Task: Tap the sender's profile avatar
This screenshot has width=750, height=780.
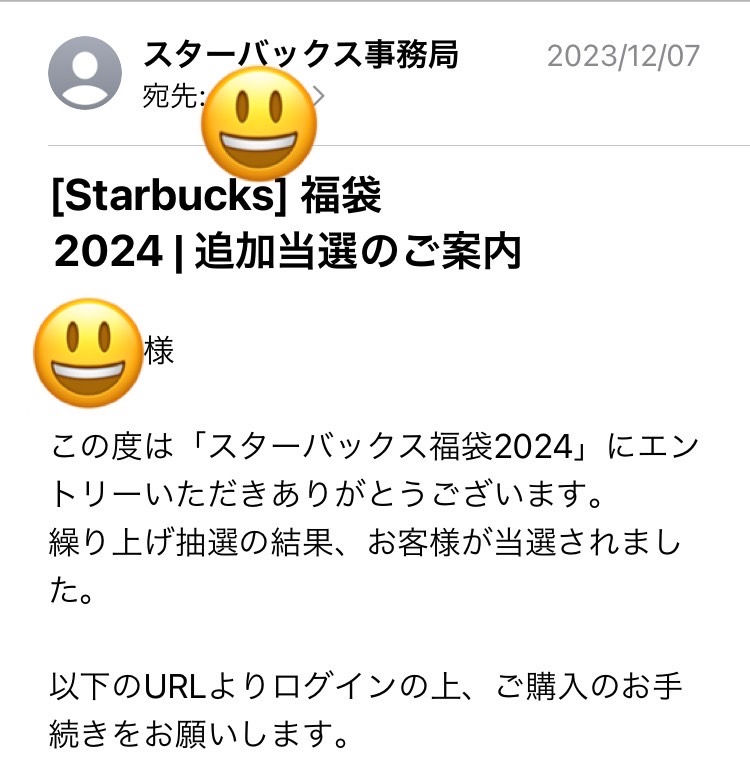Action: (x=85, y=73)
